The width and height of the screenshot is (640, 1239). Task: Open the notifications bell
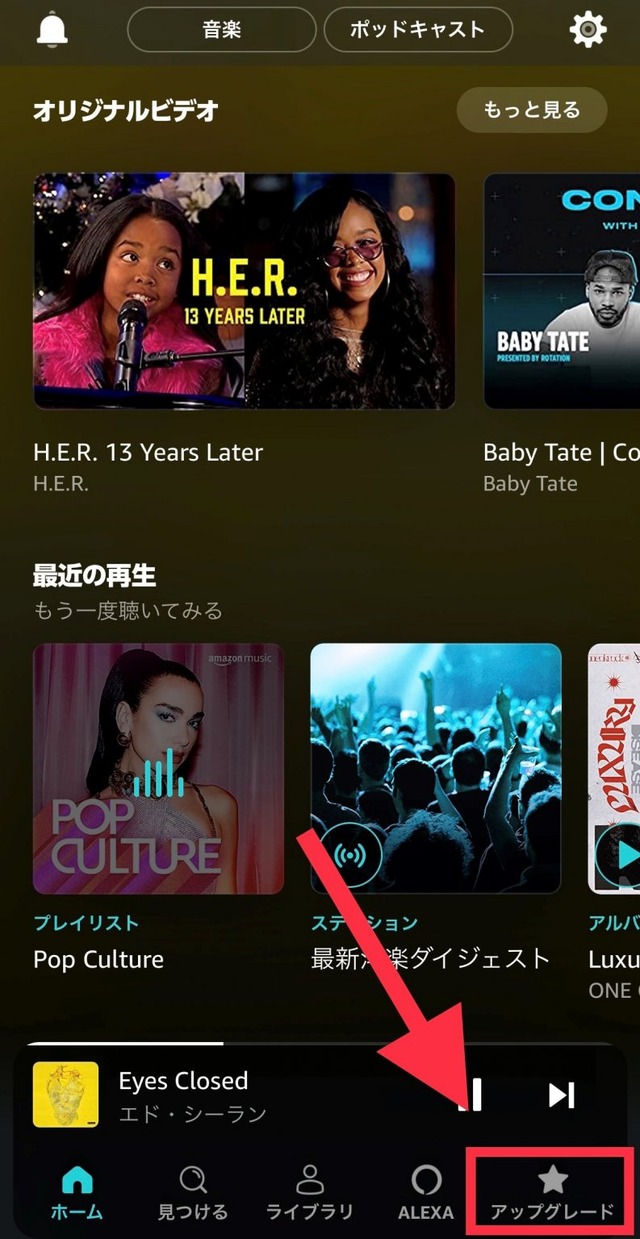click(x=52, y=30)
